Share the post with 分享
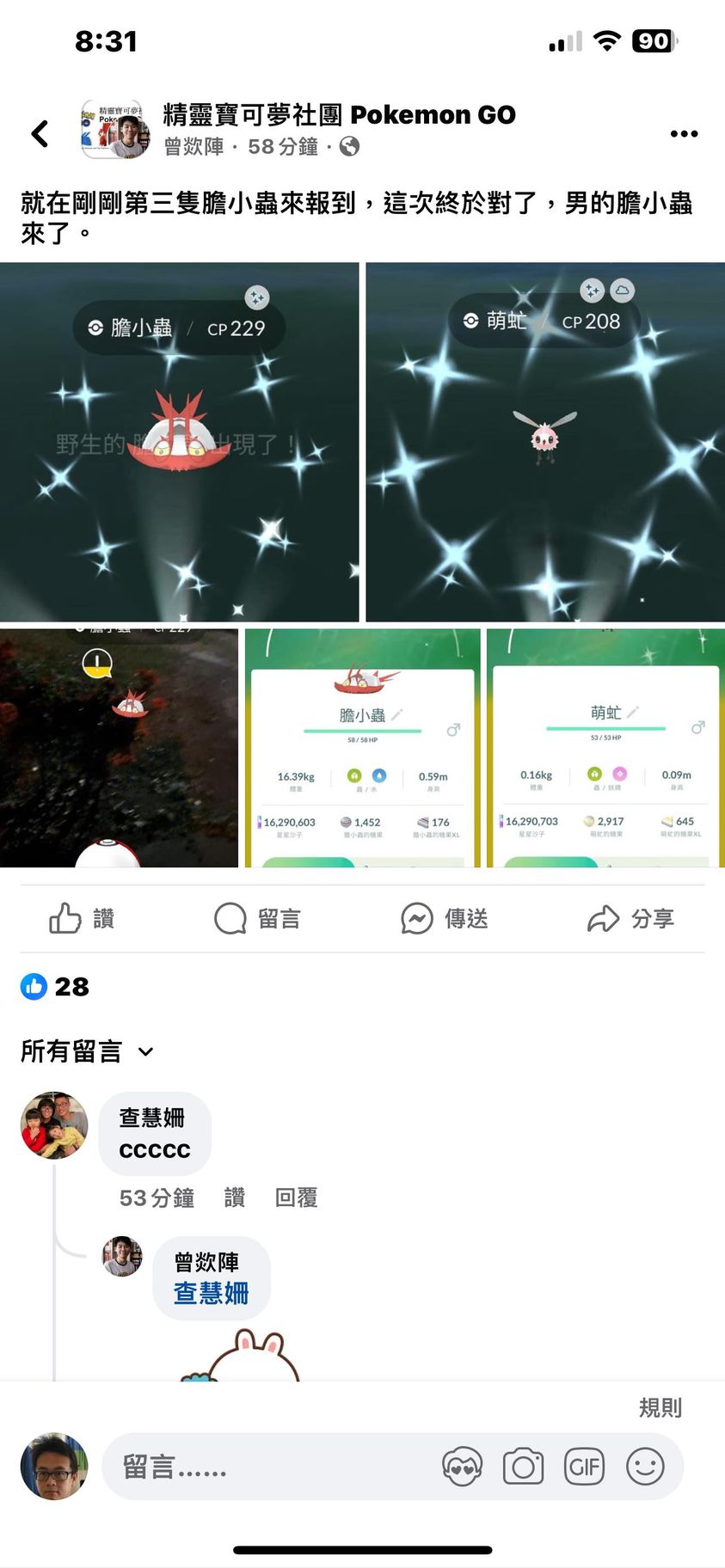 tap(630, 918)
